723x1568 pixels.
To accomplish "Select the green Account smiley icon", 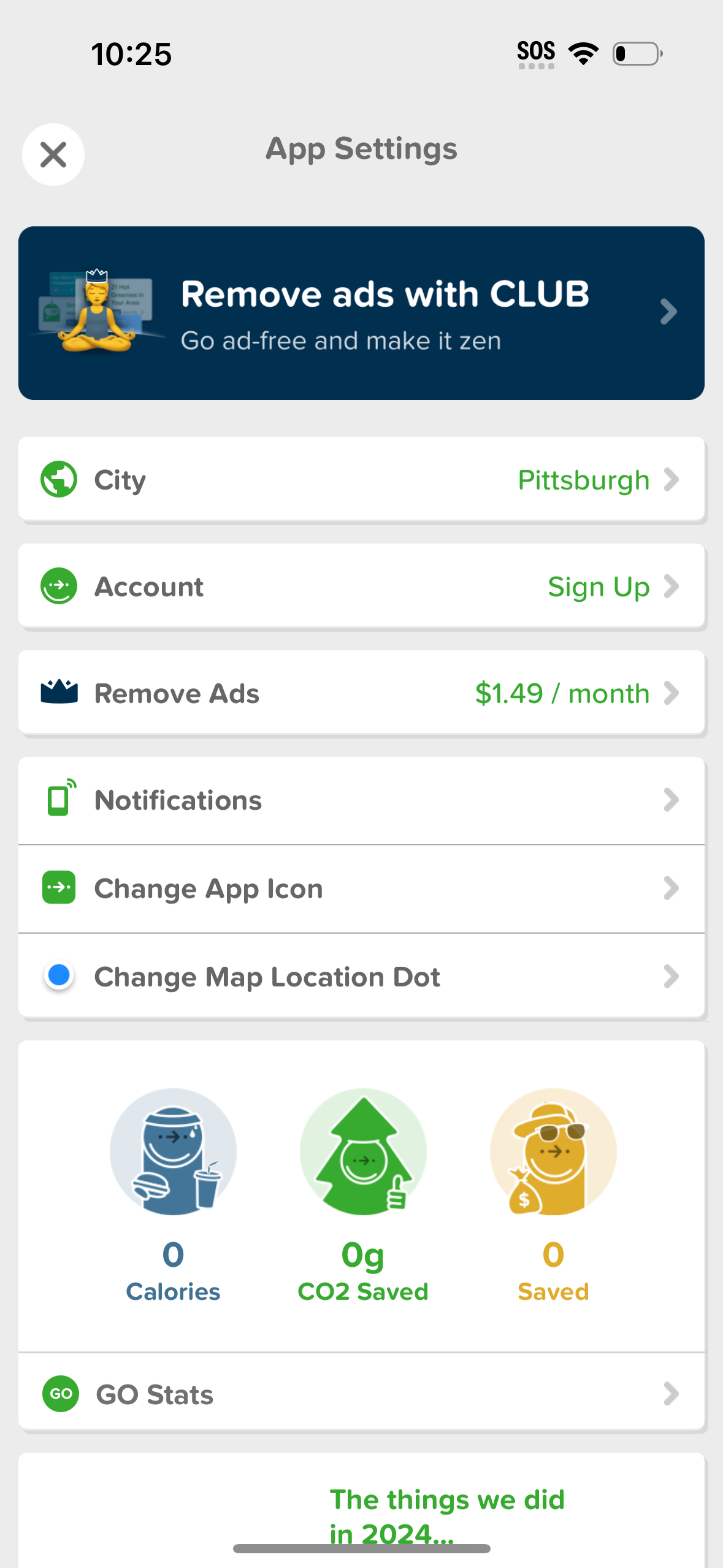I will (58, 586).
